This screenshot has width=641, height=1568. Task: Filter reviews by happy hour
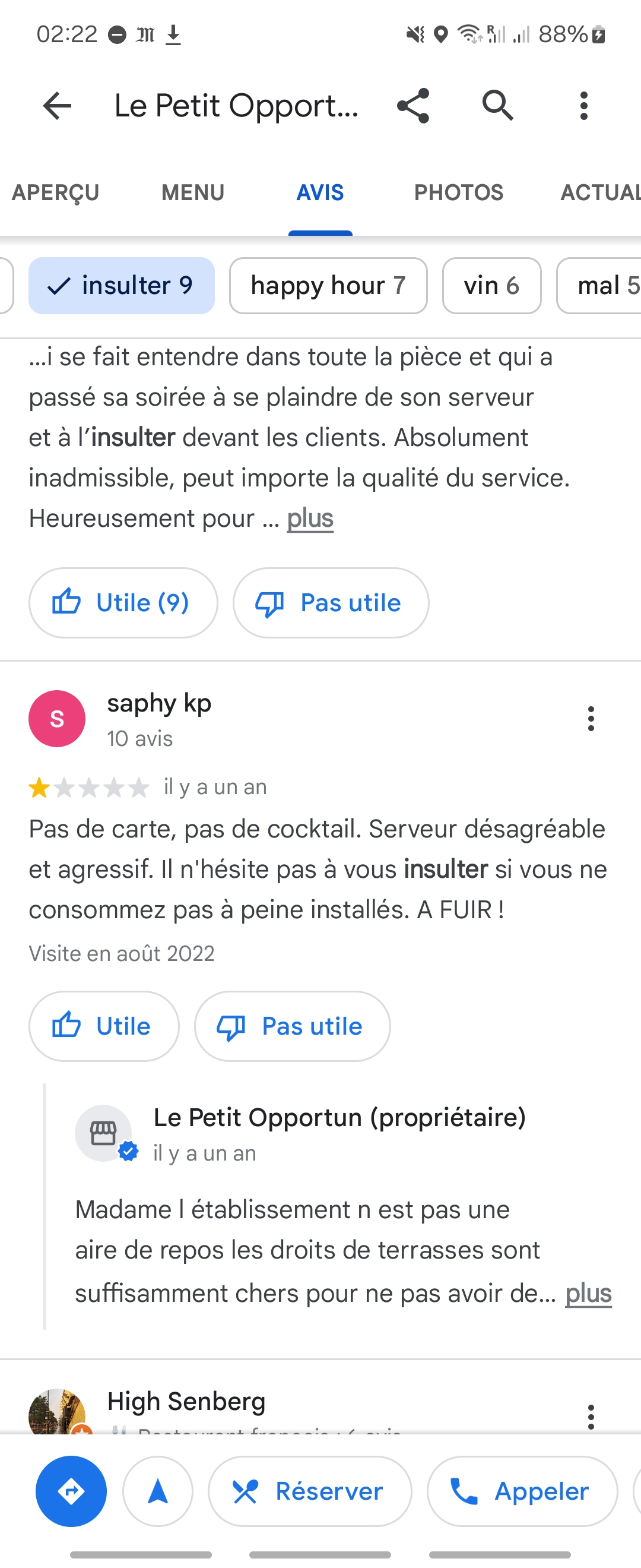[x=328, y=286]
